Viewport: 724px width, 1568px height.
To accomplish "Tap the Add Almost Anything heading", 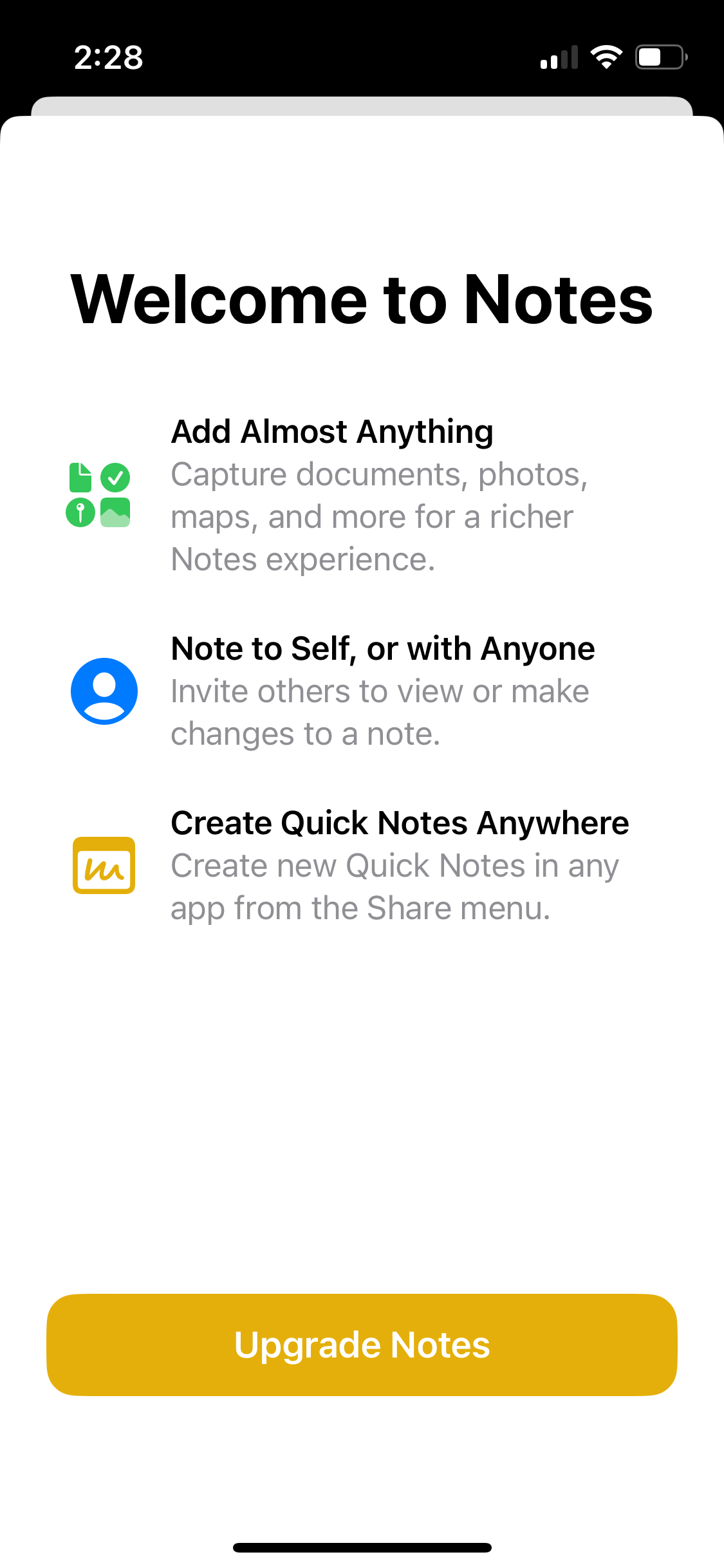I will [331, 431].
